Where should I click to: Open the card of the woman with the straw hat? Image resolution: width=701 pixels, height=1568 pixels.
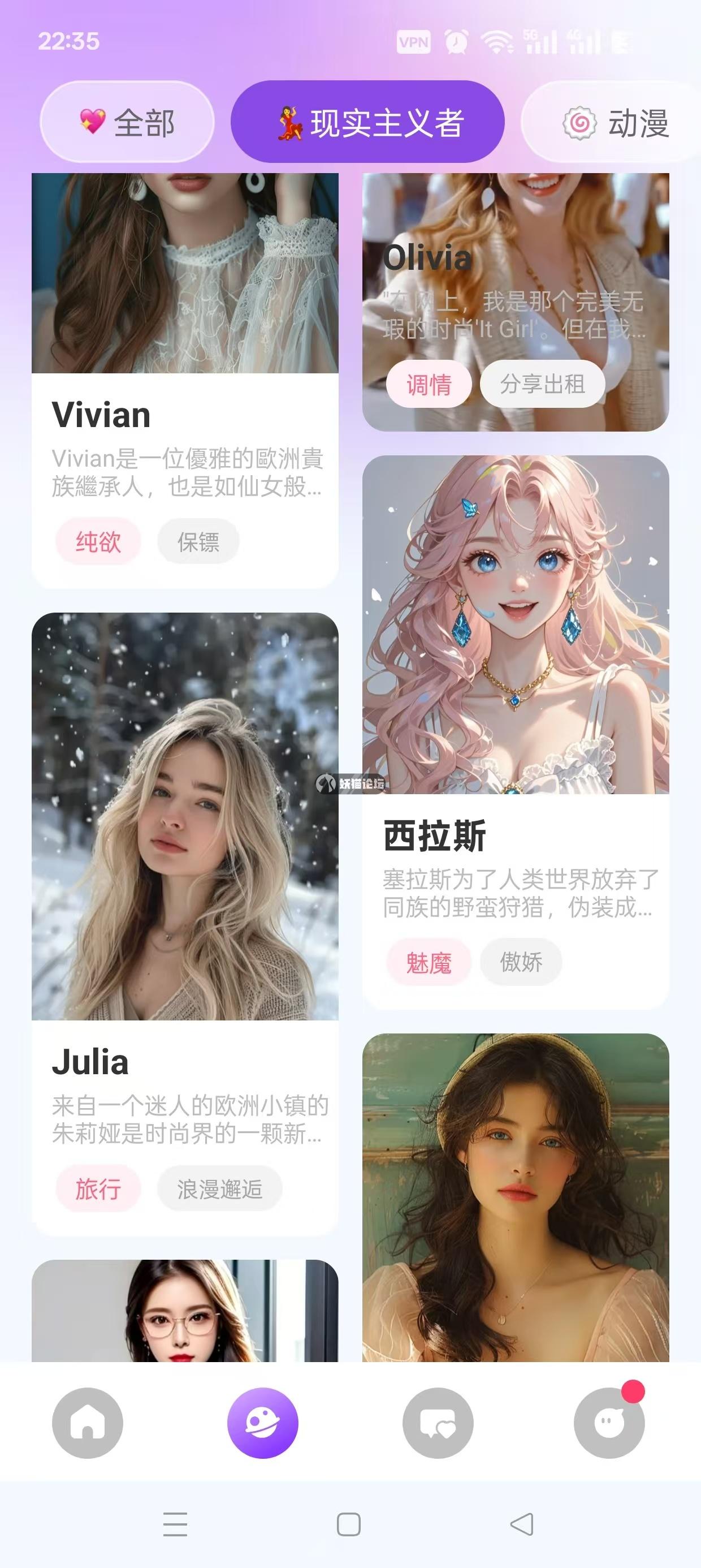pos(515,1196)
